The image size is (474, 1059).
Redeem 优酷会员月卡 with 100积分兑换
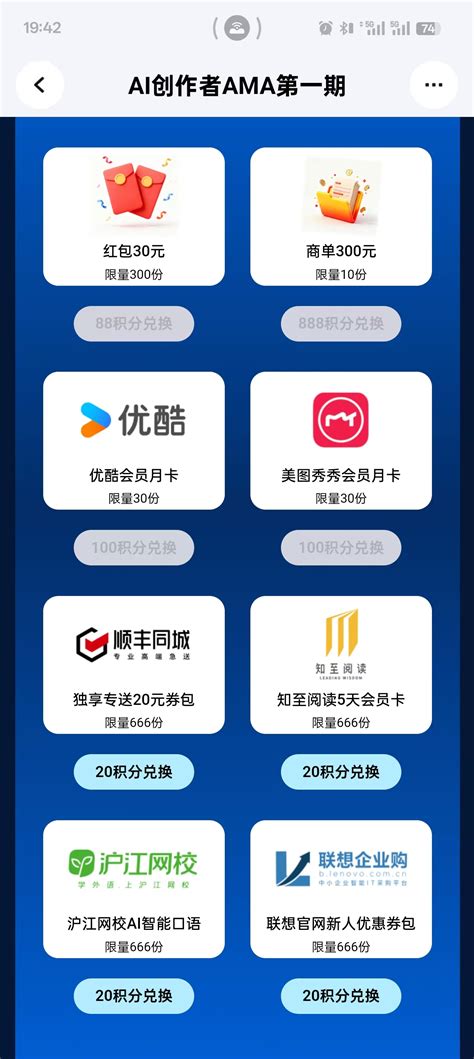tap(134, 548)
